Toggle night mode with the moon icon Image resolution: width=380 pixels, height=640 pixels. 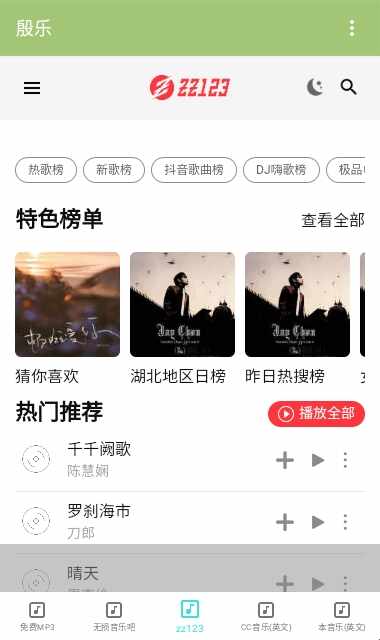click(315, 87)
